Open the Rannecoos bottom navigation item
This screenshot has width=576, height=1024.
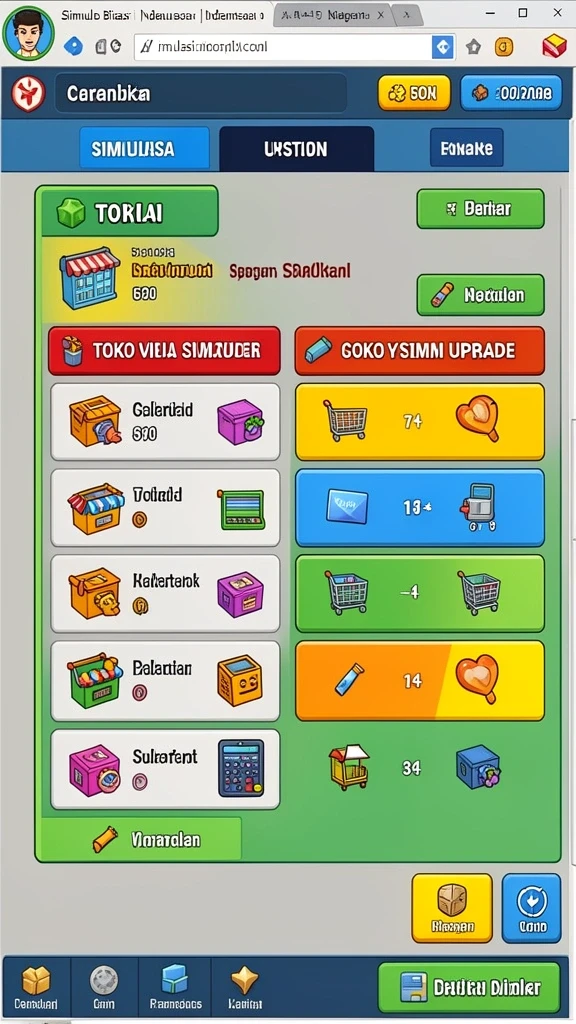pyautogui.click(x=175, y=986)
